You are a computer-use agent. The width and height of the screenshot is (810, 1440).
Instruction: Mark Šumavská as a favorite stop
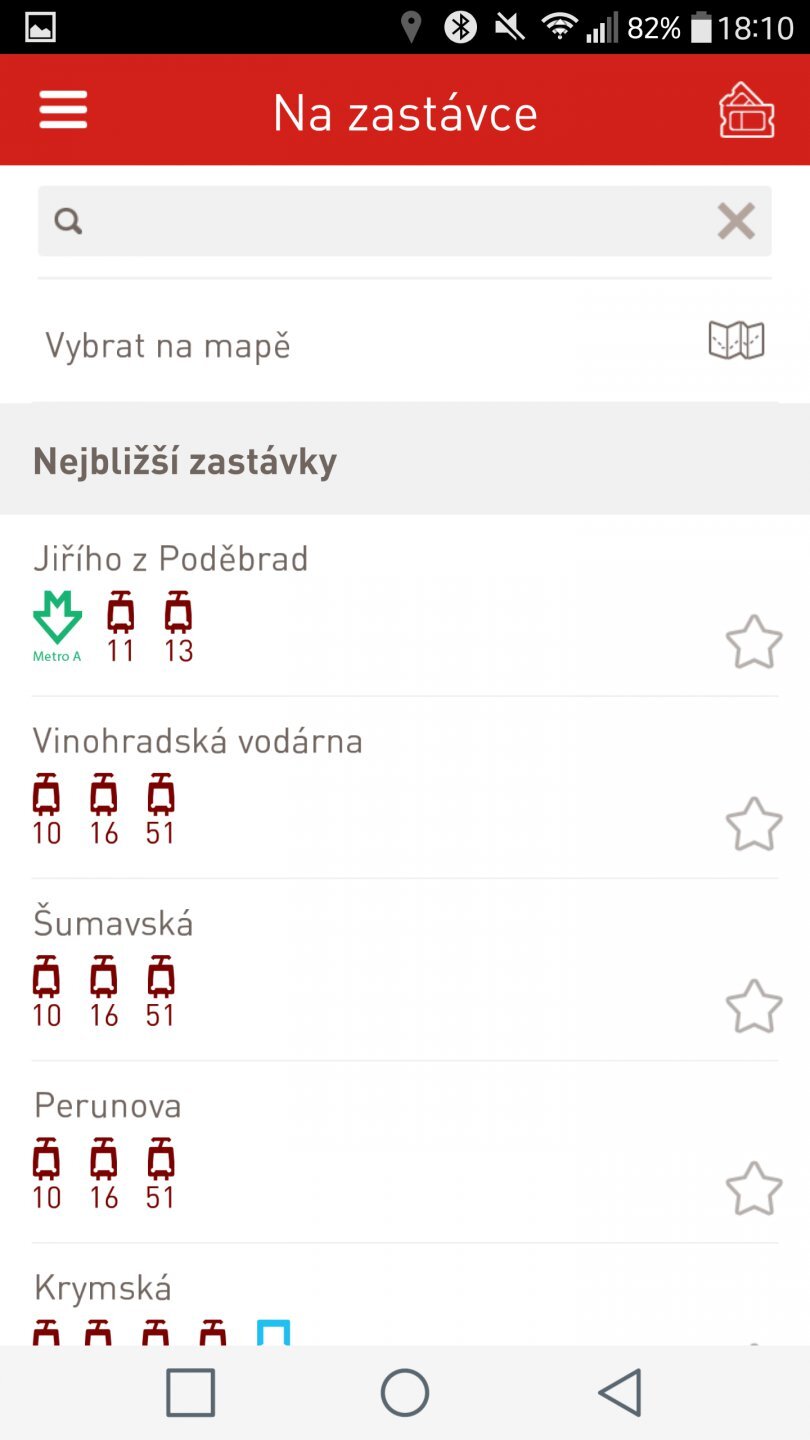(755, 1007)
